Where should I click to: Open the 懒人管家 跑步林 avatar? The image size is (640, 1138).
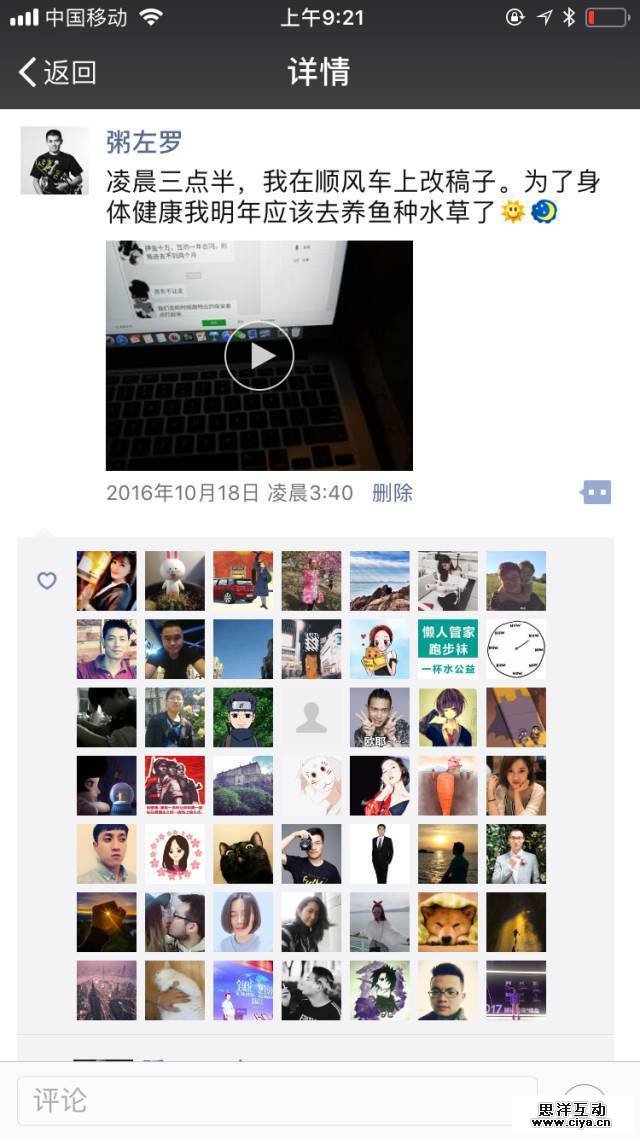point(448,649)
